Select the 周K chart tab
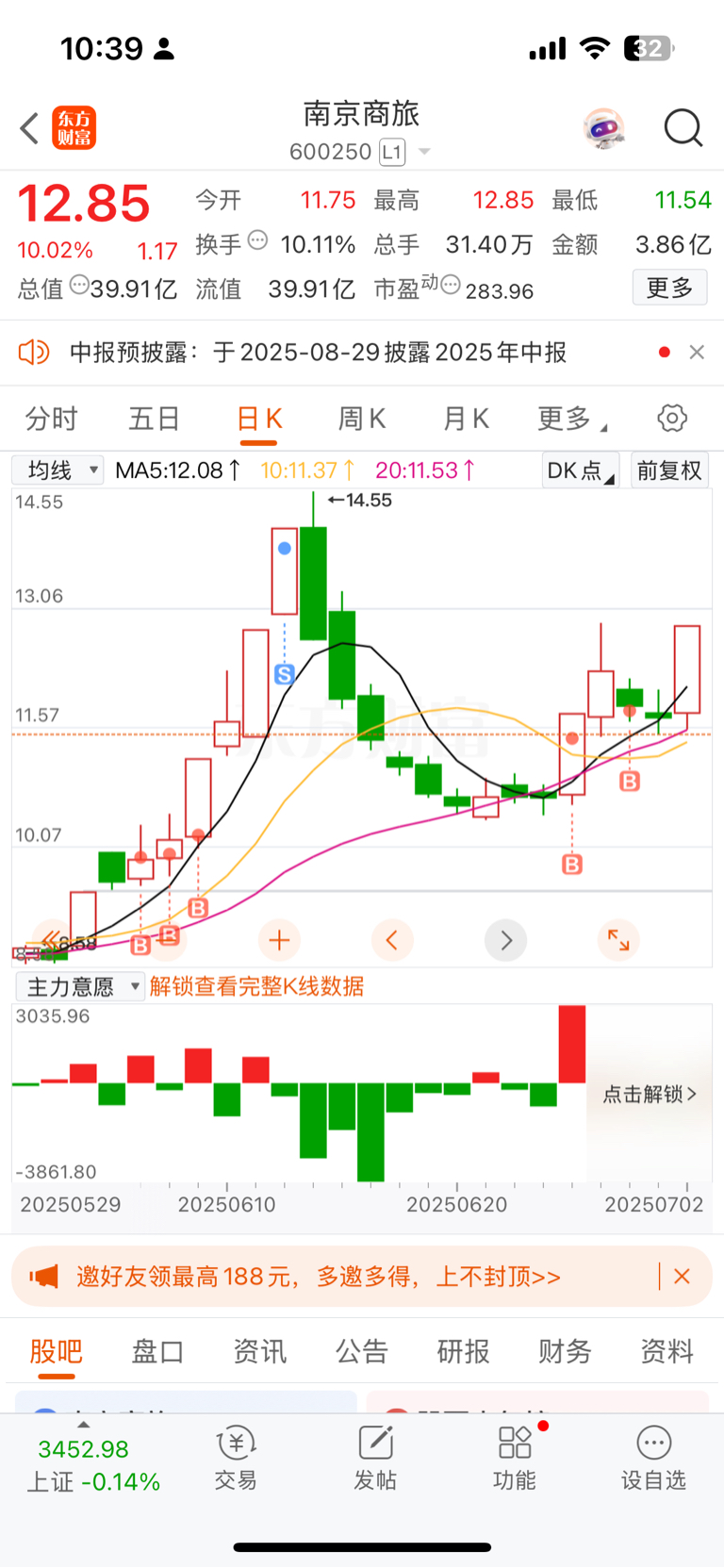Image resolution: width=724 pixels, height=1568 pixels. [x=362, y=418]
